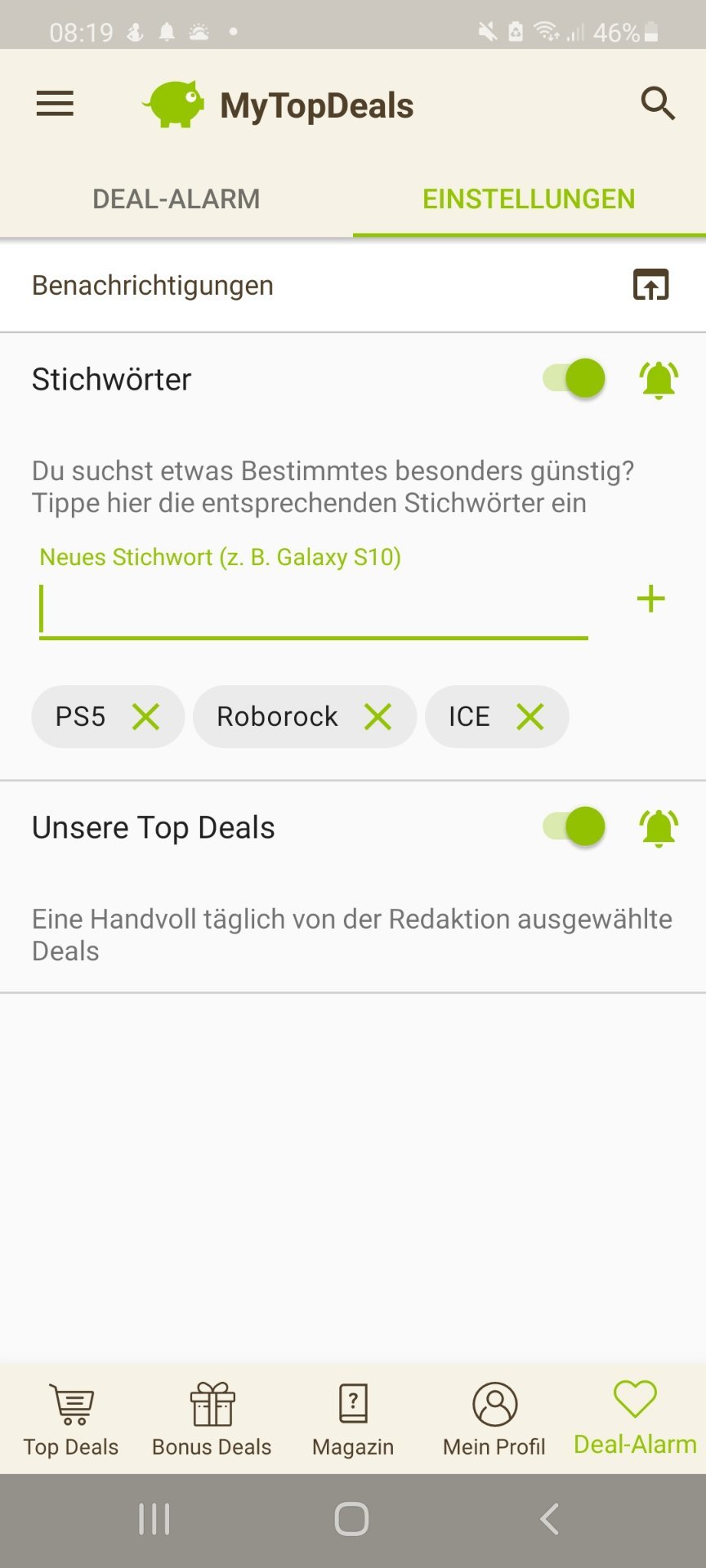Screen dimensions: 706x1568
Task: Open search in MyTopDeals
Action: pos(657,104)
